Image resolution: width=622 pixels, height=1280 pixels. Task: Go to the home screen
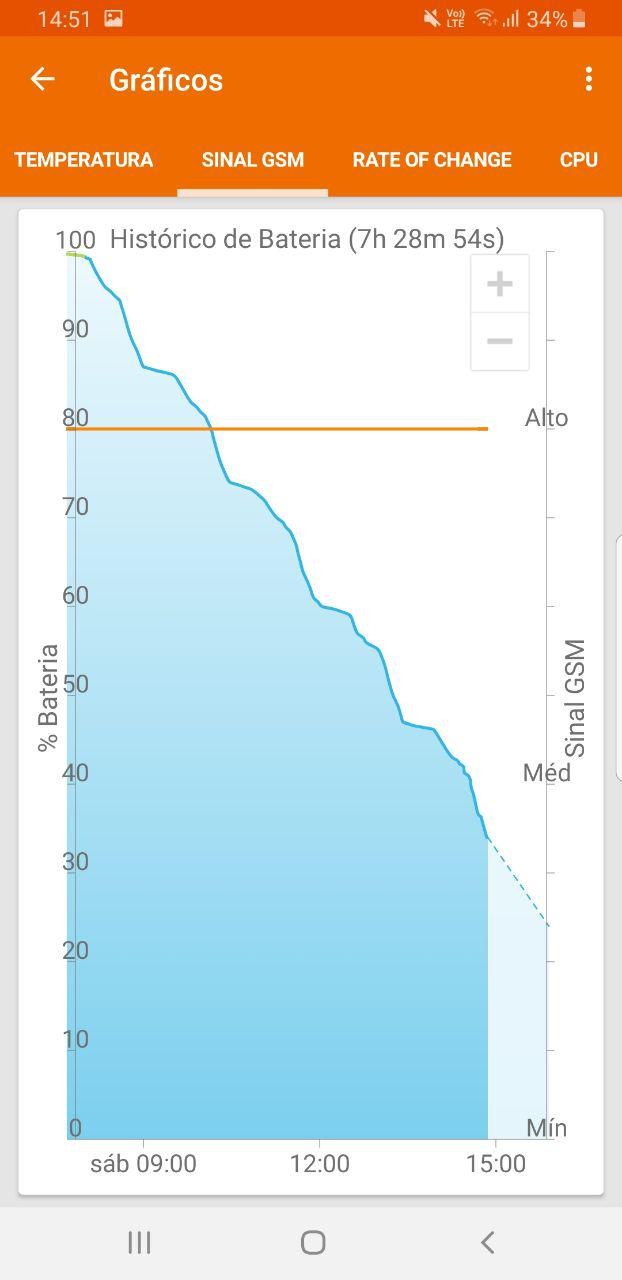point(313,1242)
